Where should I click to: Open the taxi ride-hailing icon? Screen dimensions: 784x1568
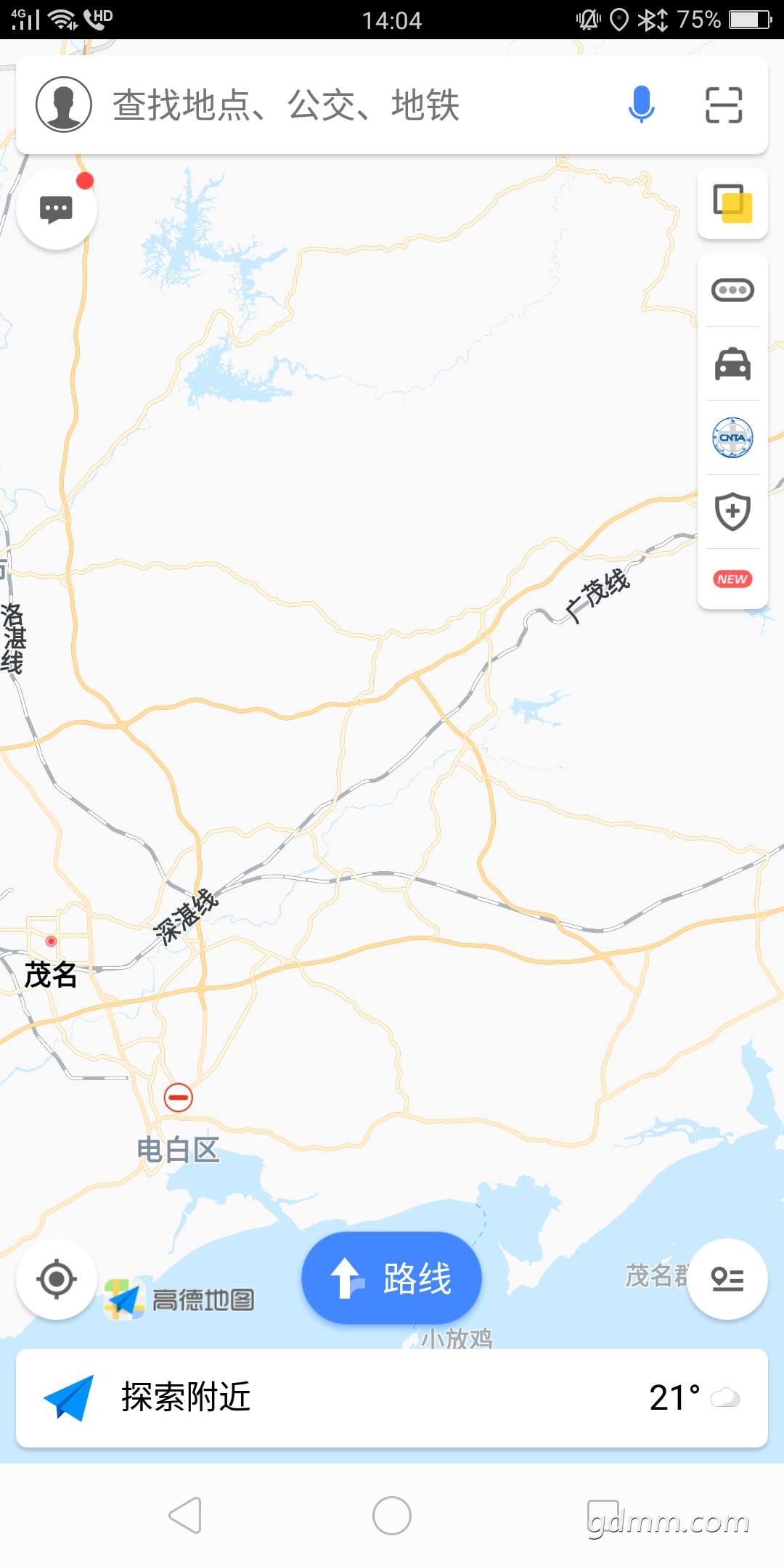[x=732, y=364]
